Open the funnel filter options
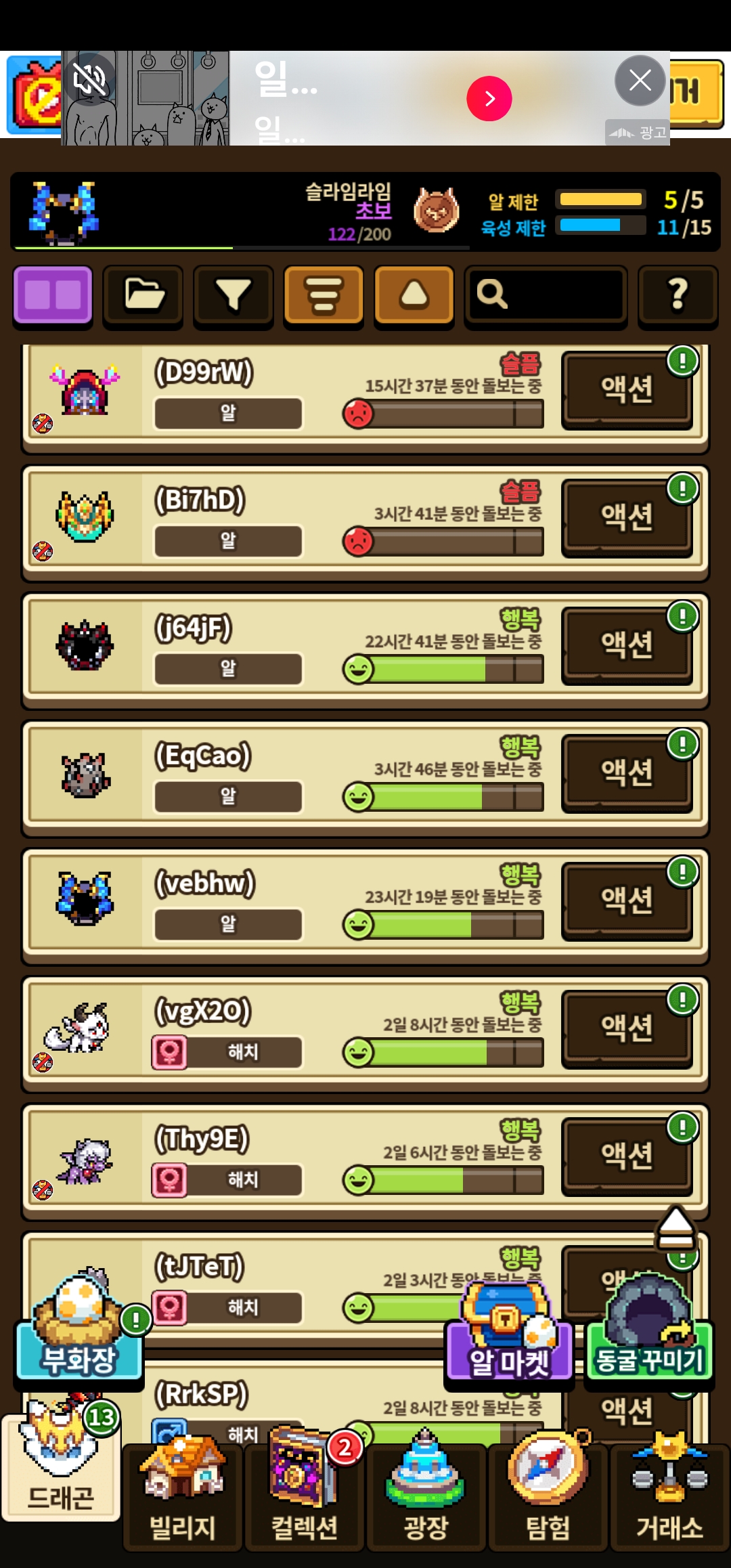This screenshot has width=731, height=1568. (234, 295)
